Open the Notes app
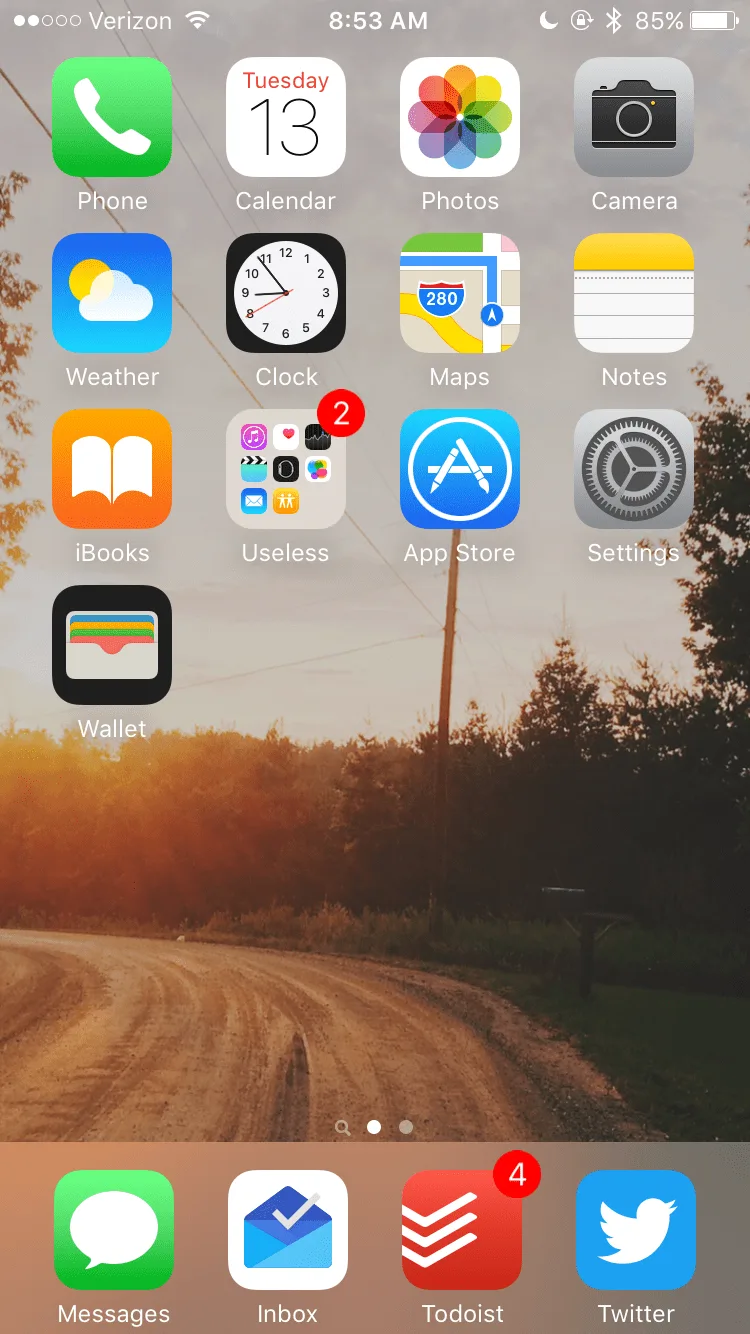Image resolution: width=750 pixels, height=1334 pixels. (x=634, y=293)
